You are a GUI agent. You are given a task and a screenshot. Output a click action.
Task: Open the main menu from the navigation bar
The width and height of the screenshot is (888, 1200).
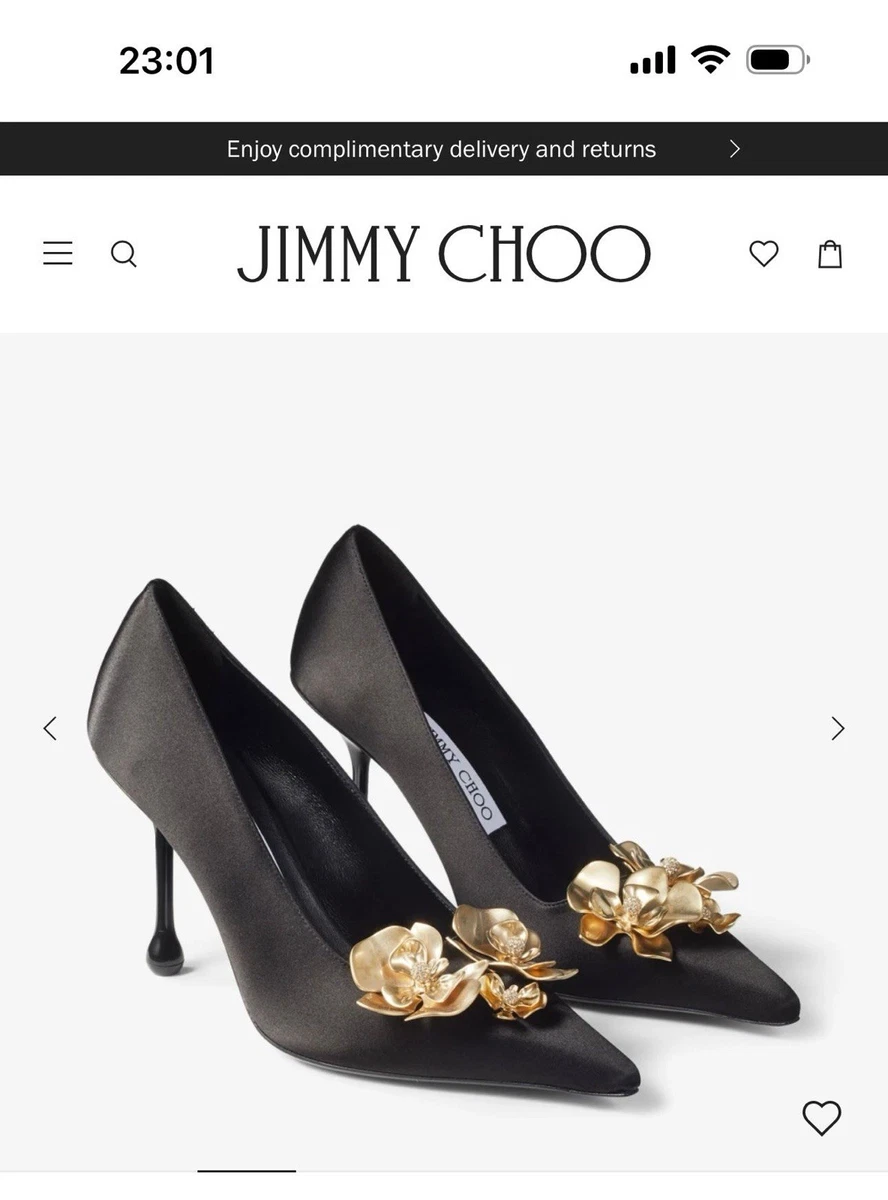coord(57,254)
